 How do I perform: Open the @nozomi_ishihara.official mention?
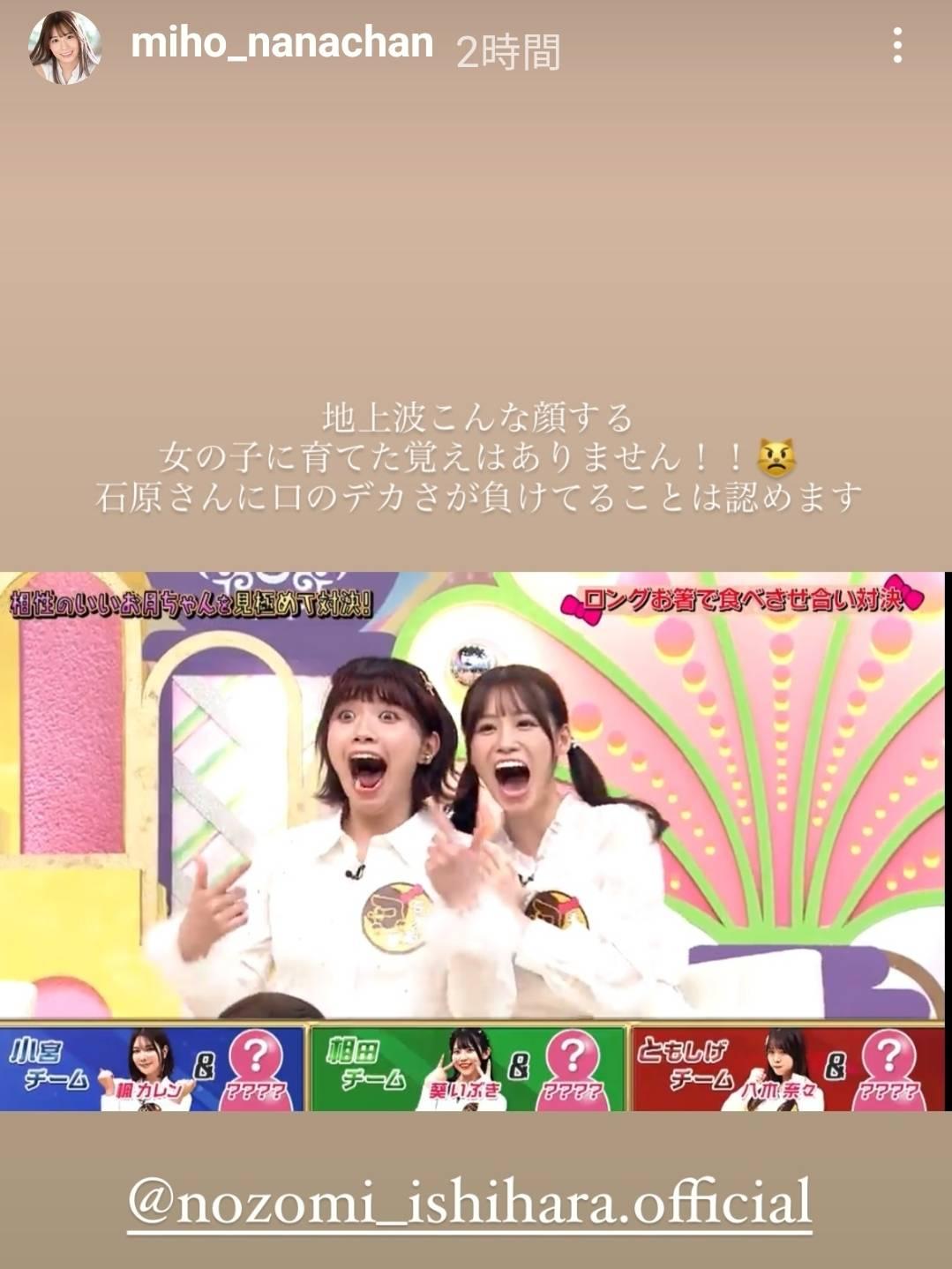(469, 1202)
